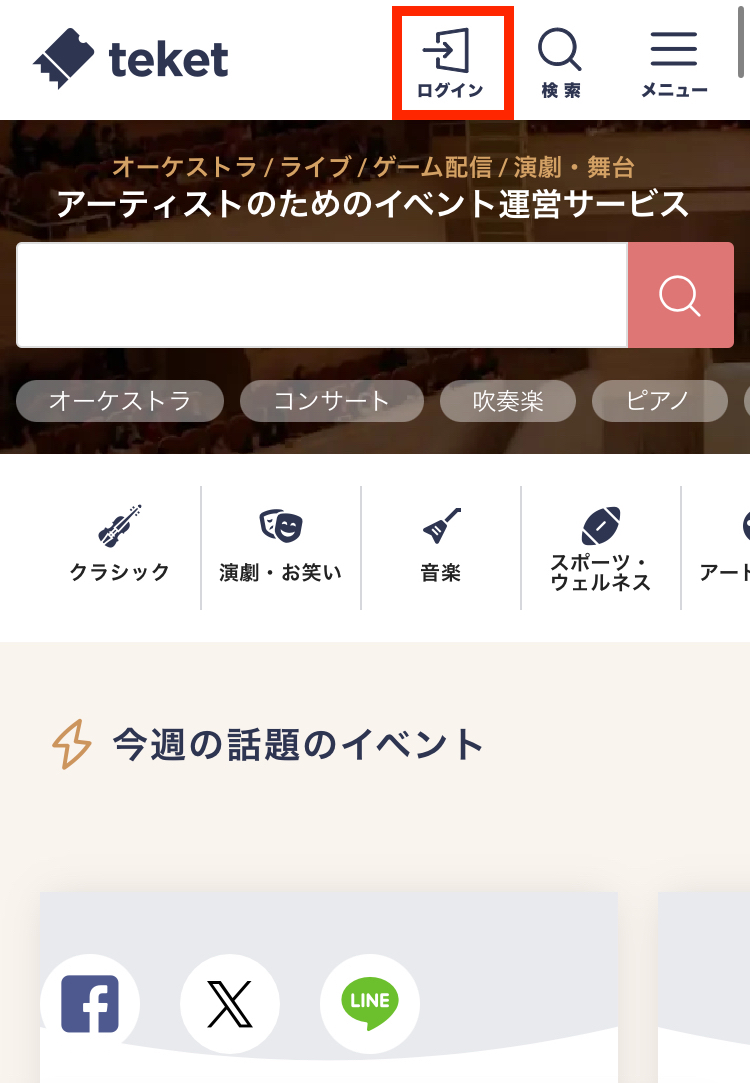Share on X

pos(230,1003)
